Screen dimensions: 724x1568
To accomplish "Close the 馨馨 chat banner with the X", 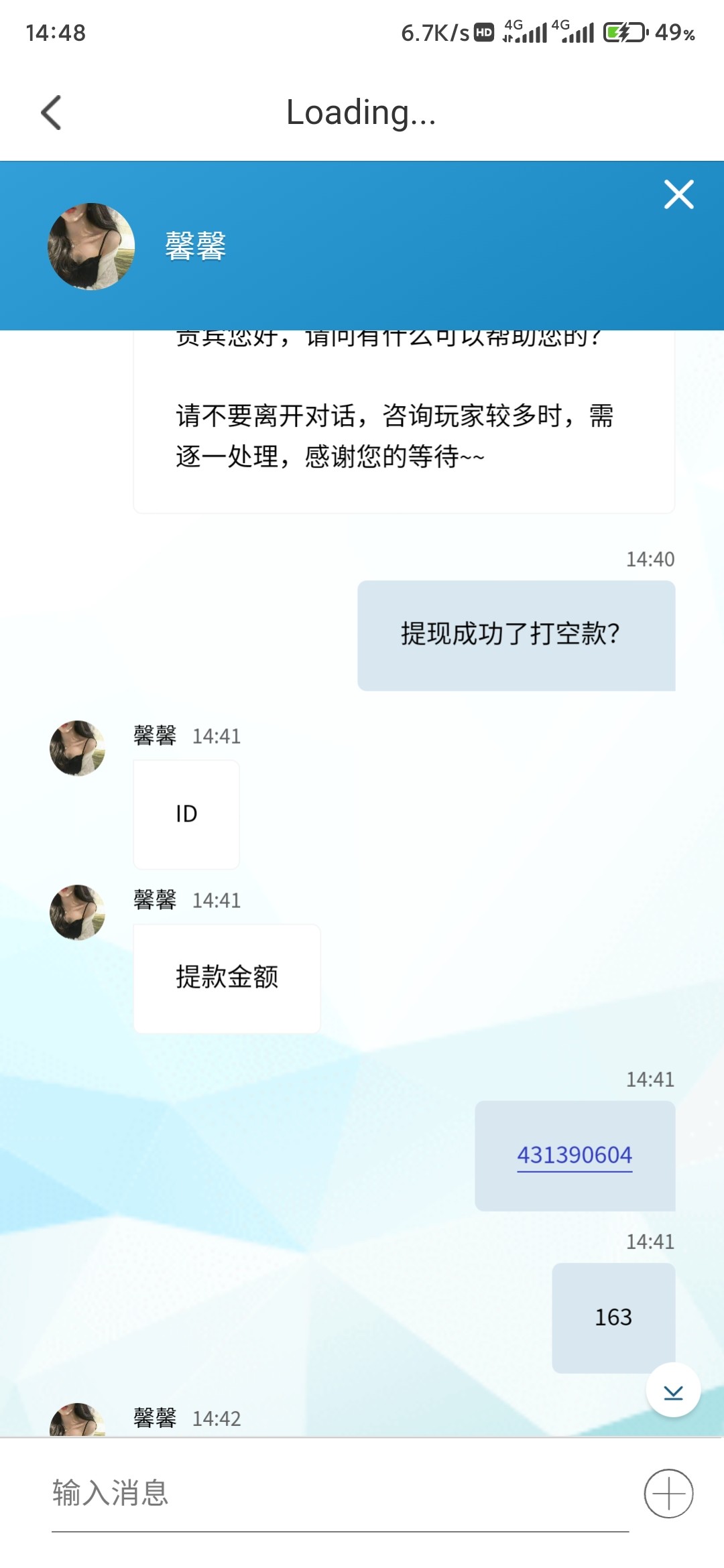I will click(x=678, y=195).
